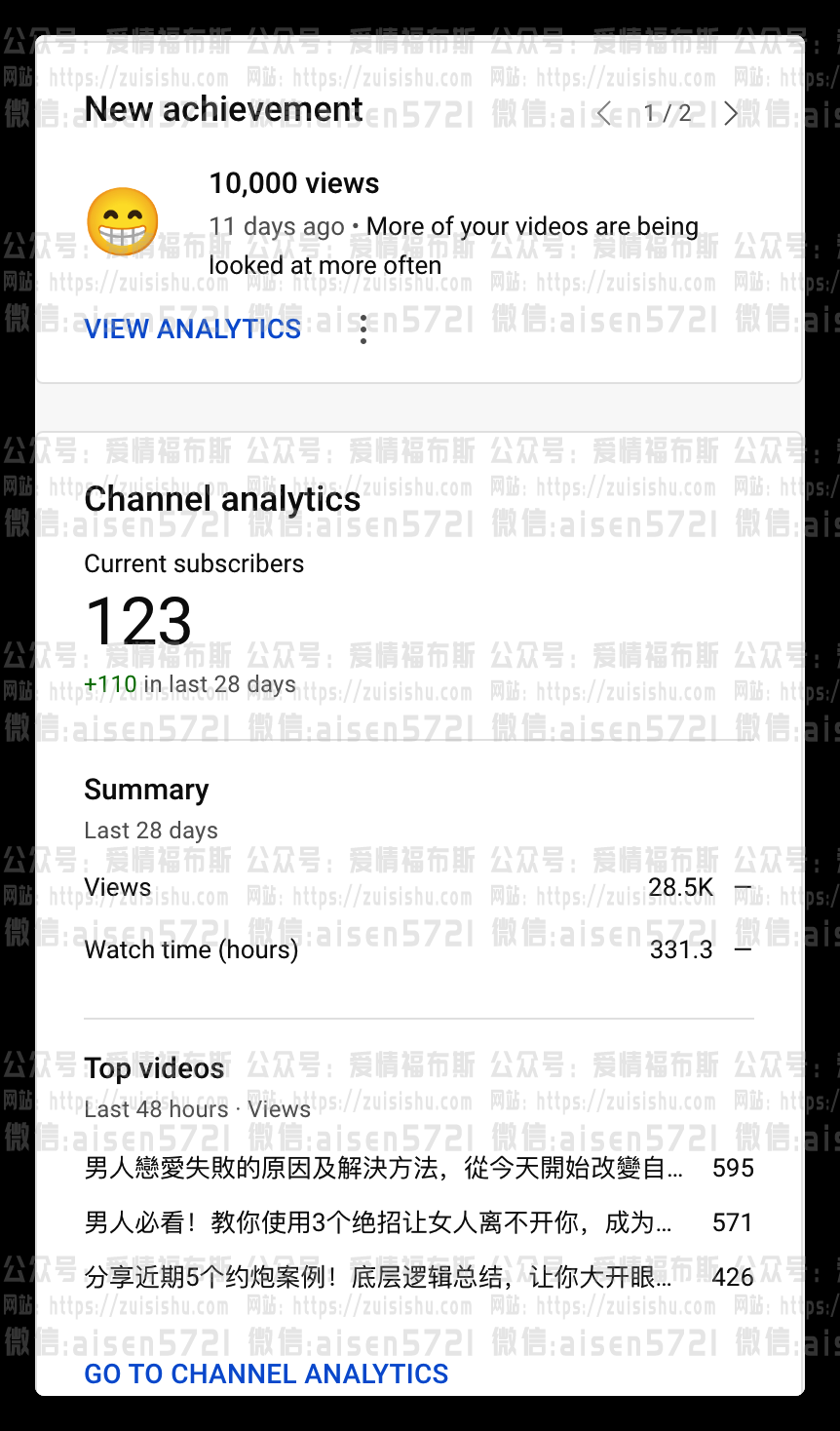Go to the previous achievement card
840x1431 pixels.
point(604,113)
